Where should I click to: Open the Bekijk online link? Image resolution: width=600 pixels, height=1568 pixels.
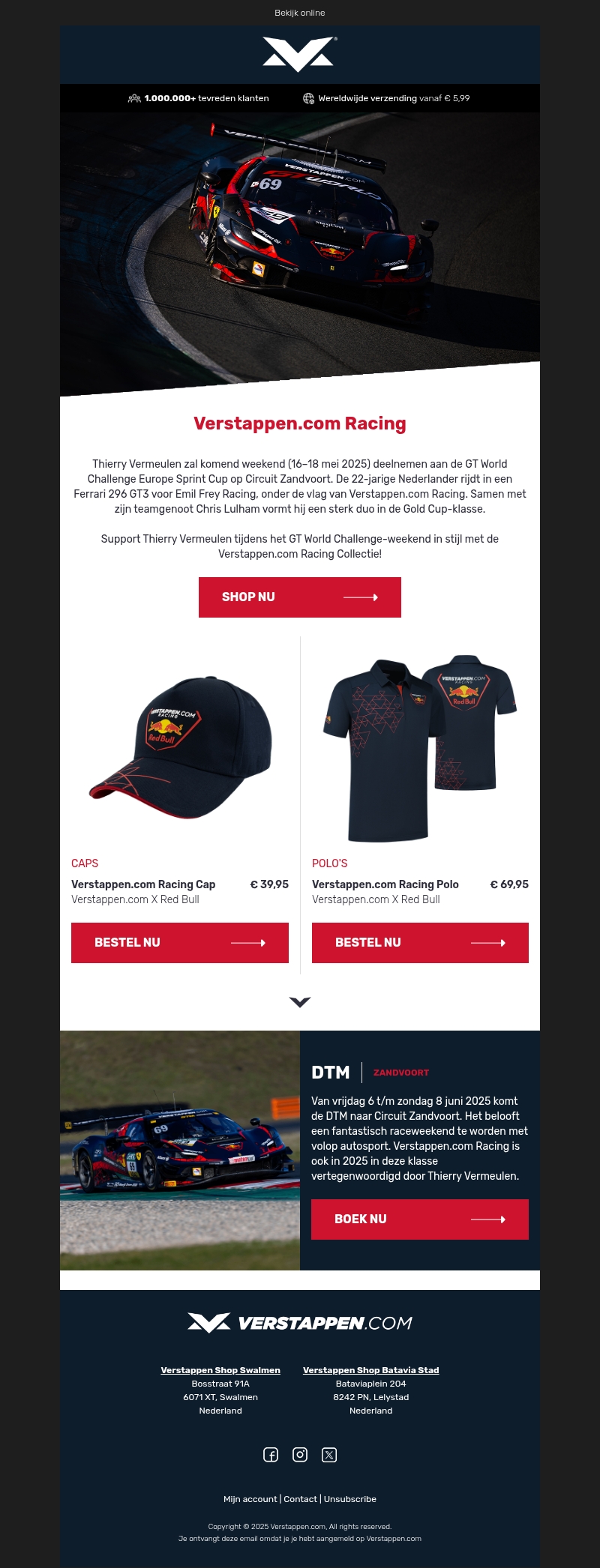(299, 13)
